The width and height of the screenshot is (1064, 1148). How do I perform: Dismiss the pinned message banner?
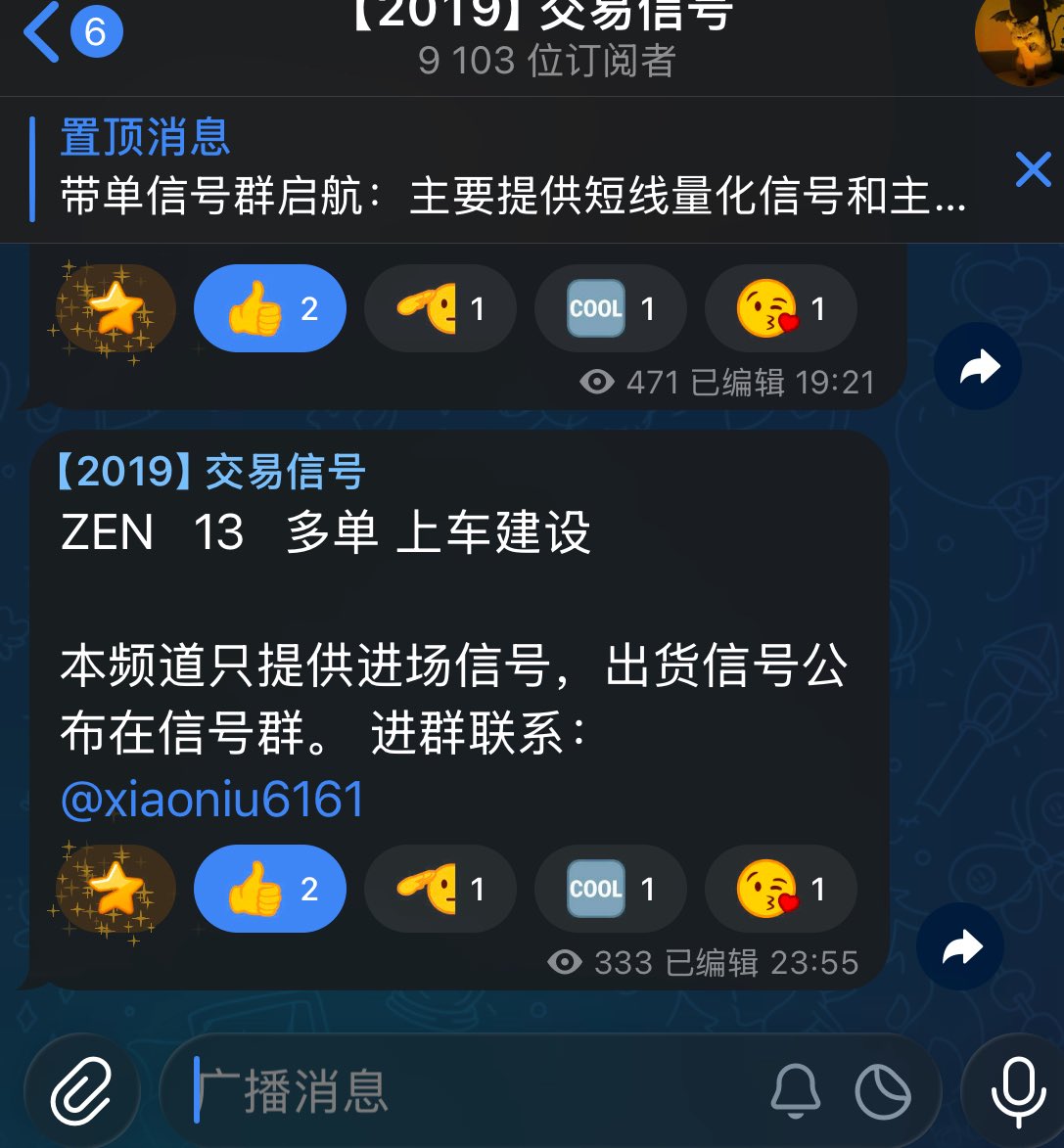1033,169
